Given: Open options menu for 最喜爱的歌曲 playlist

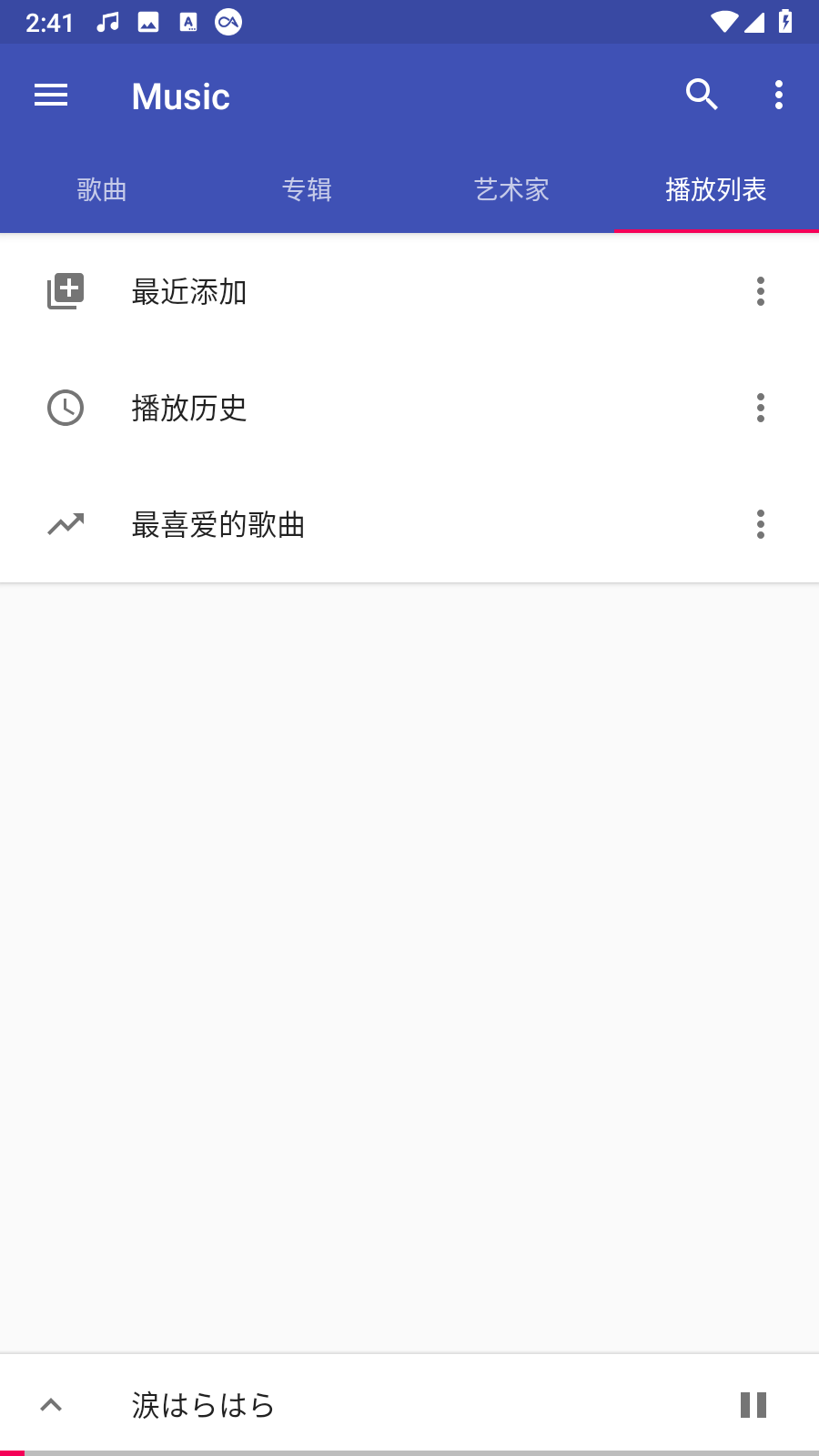Looking at the screenshot, I should [x=760, y=524].
